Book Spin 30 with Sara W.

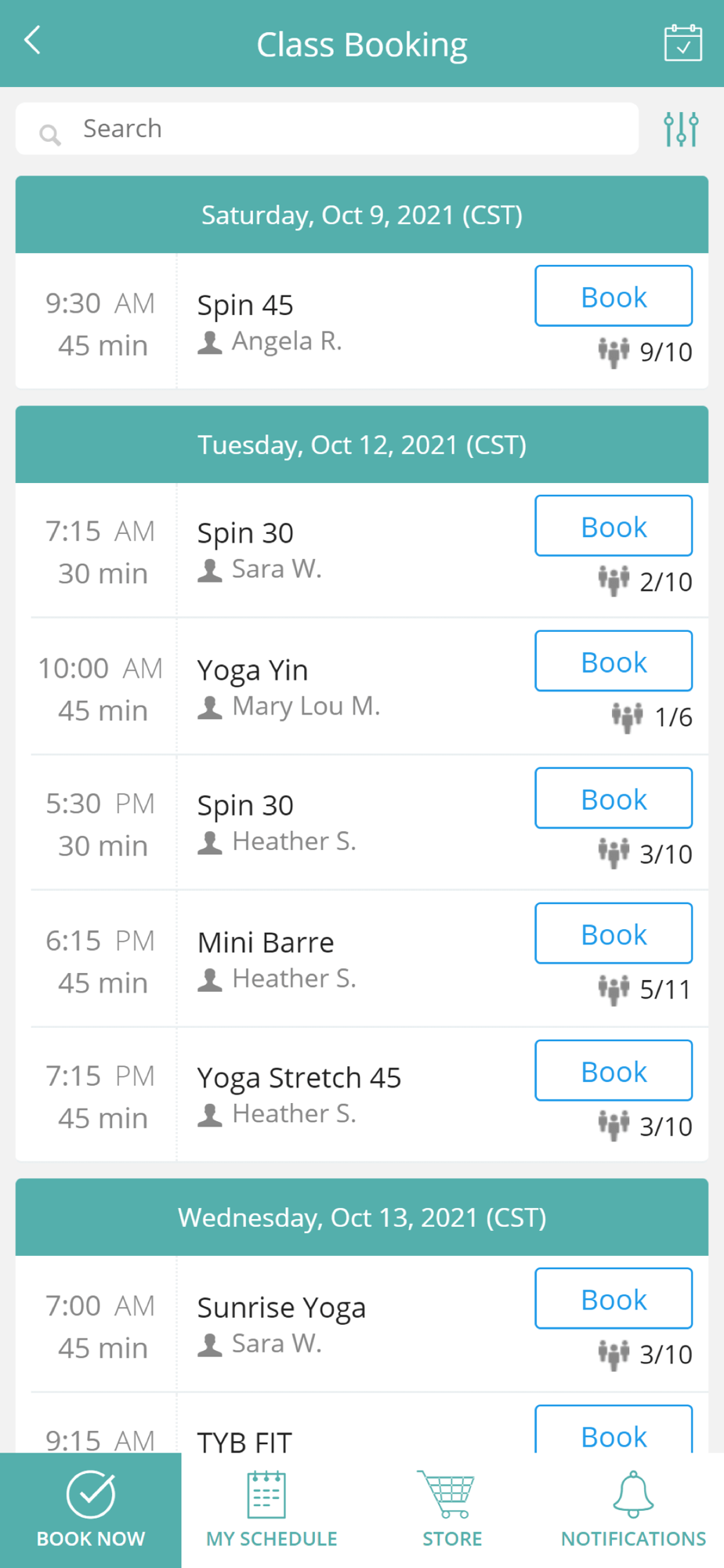614,525
